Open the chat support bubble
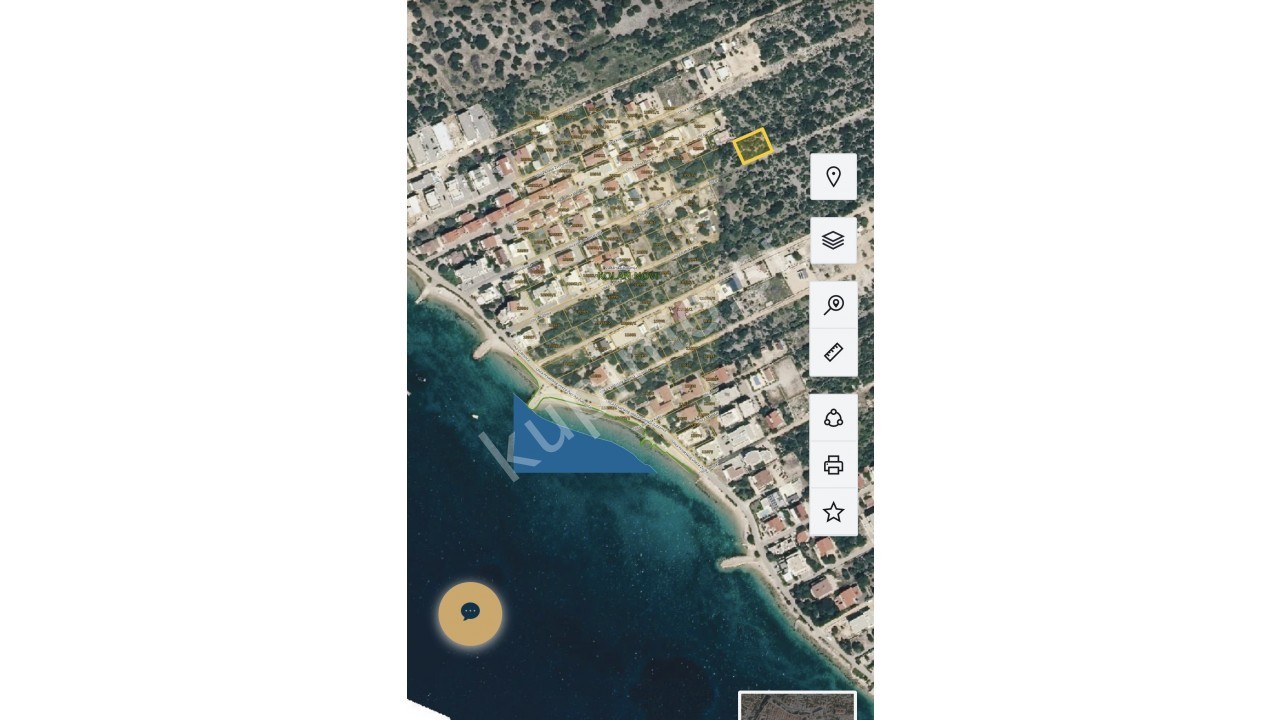 coord(470,613)
